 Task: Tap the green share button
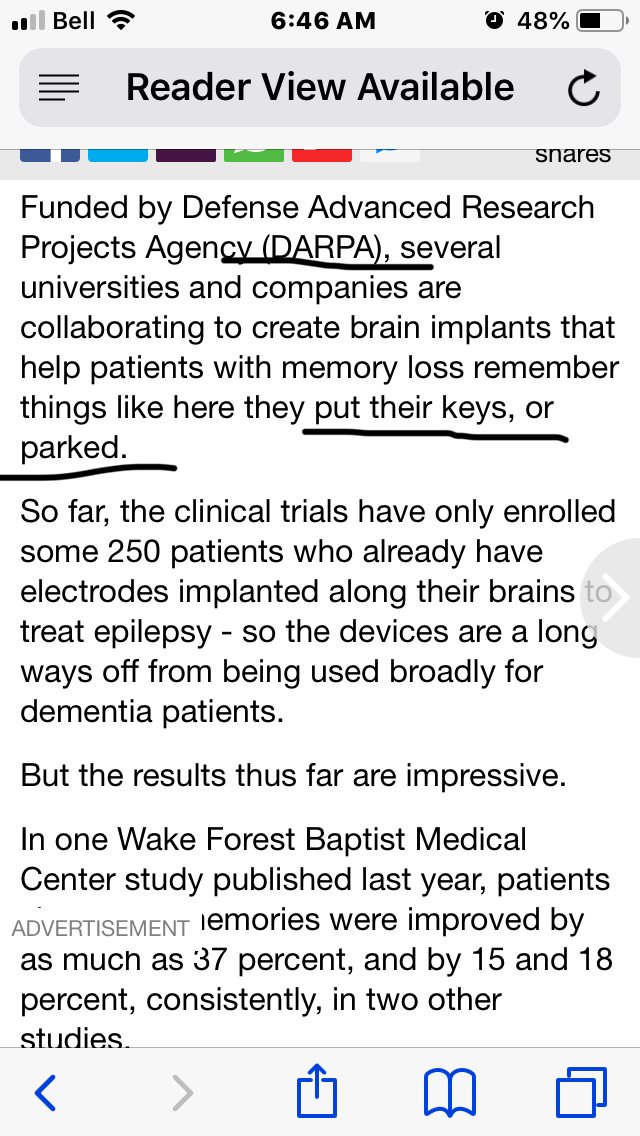coord(254,154)
